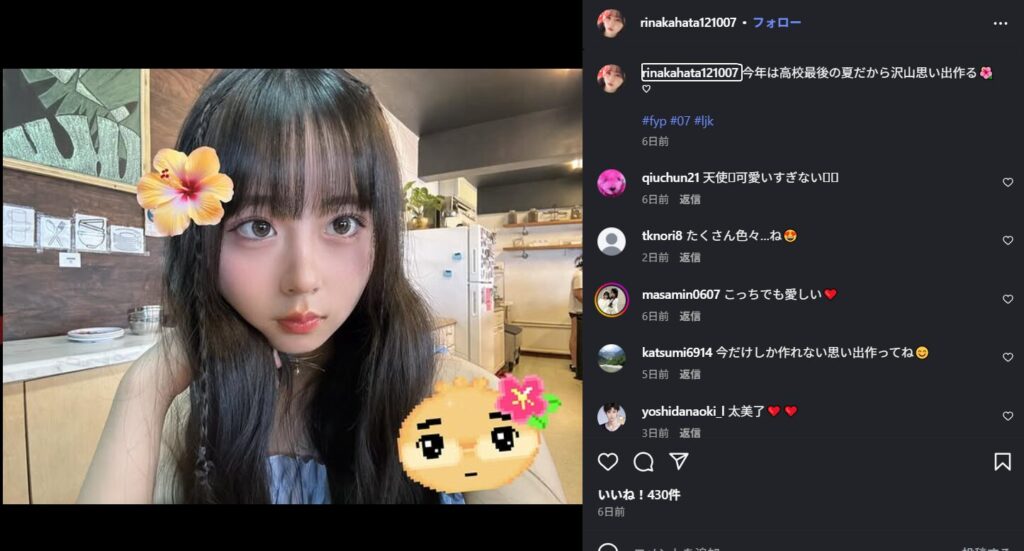Reply to katsumi6914's comment
The width and height of the screenshot is (1024, 551).
point(690,374)
